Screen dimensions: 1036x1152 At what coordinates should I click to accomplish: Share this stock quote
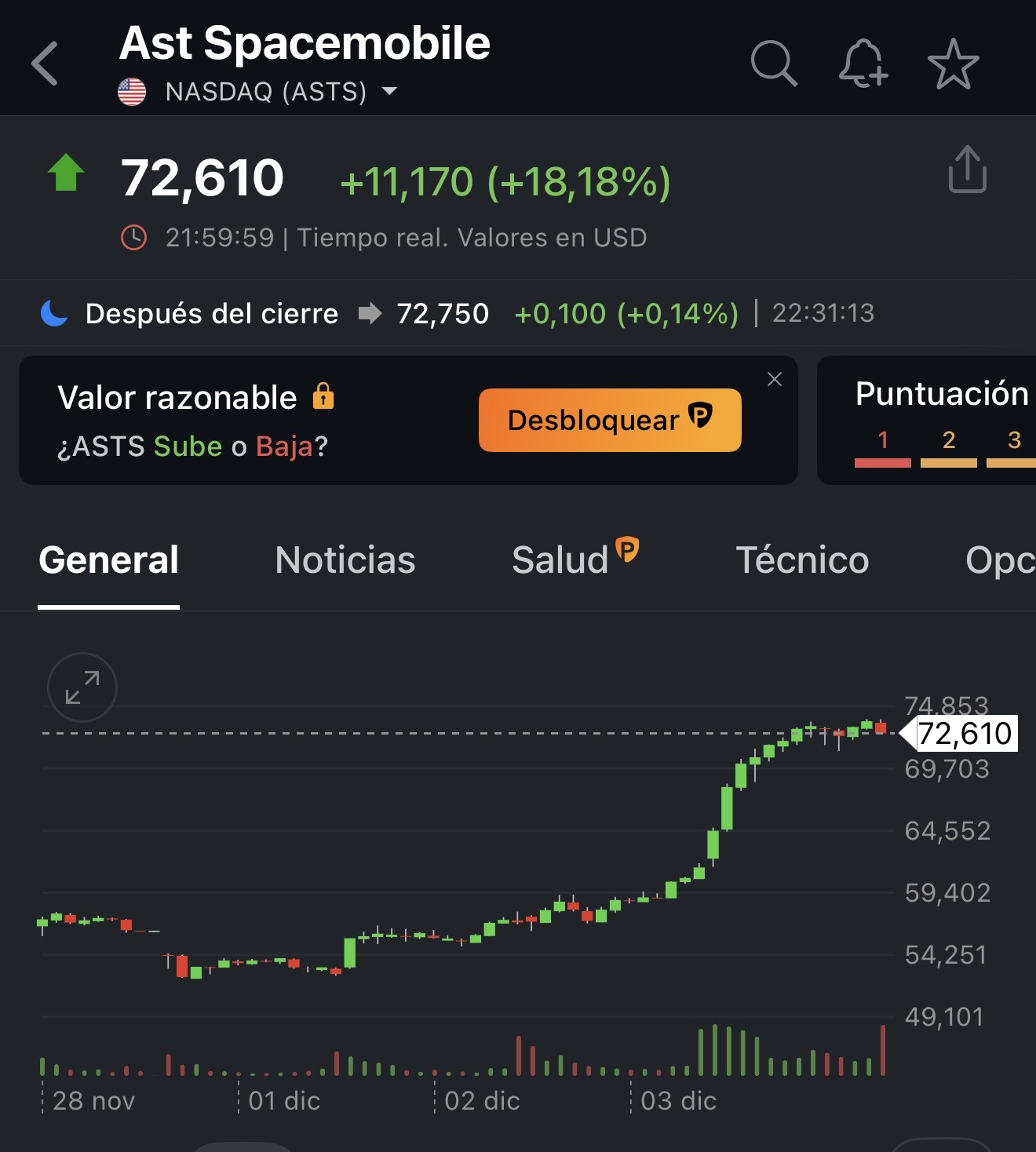click(x=967, y=170)
